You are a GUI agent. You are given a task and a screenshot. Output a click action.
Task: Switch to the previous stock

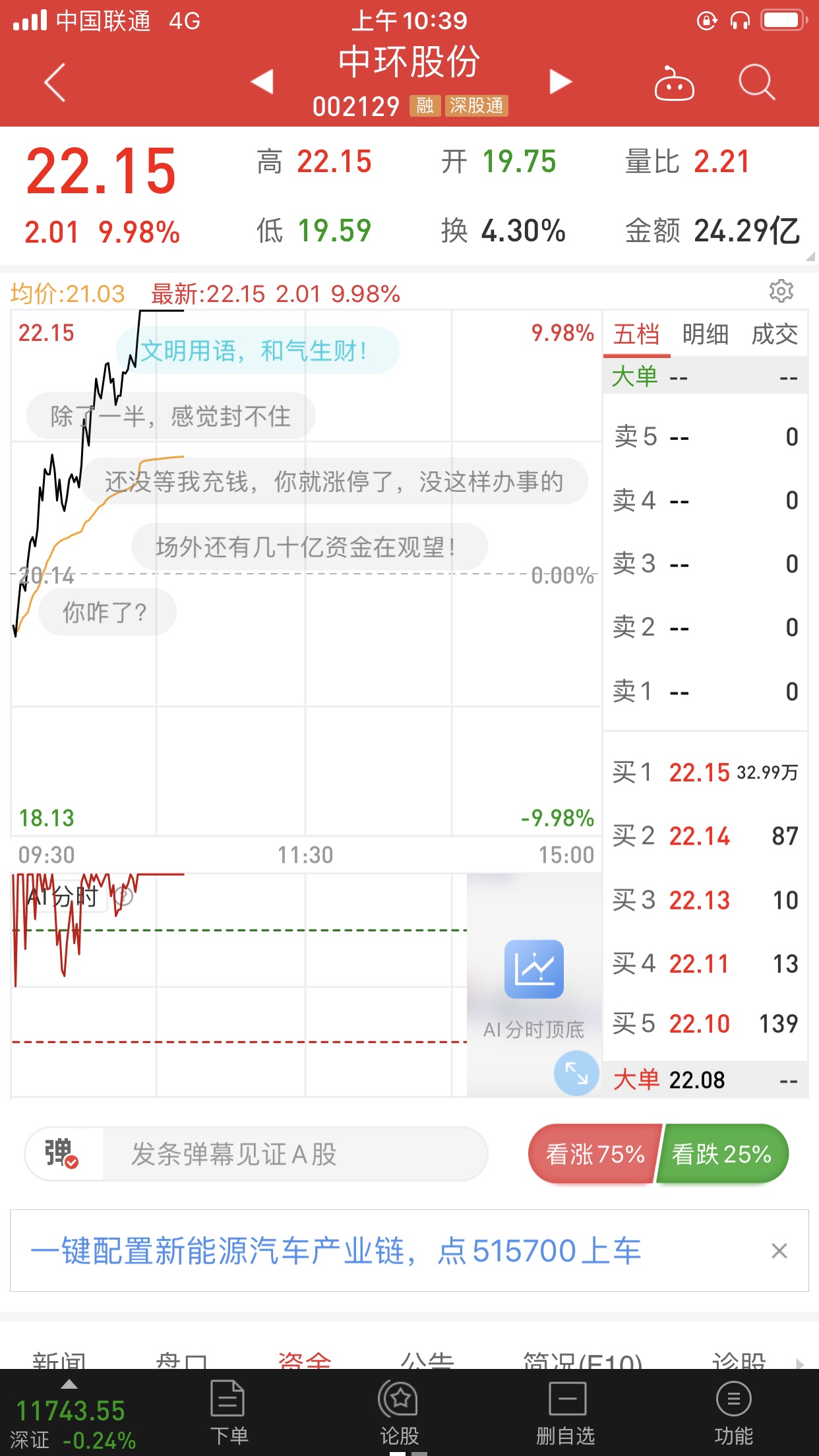tap(262, 82)
